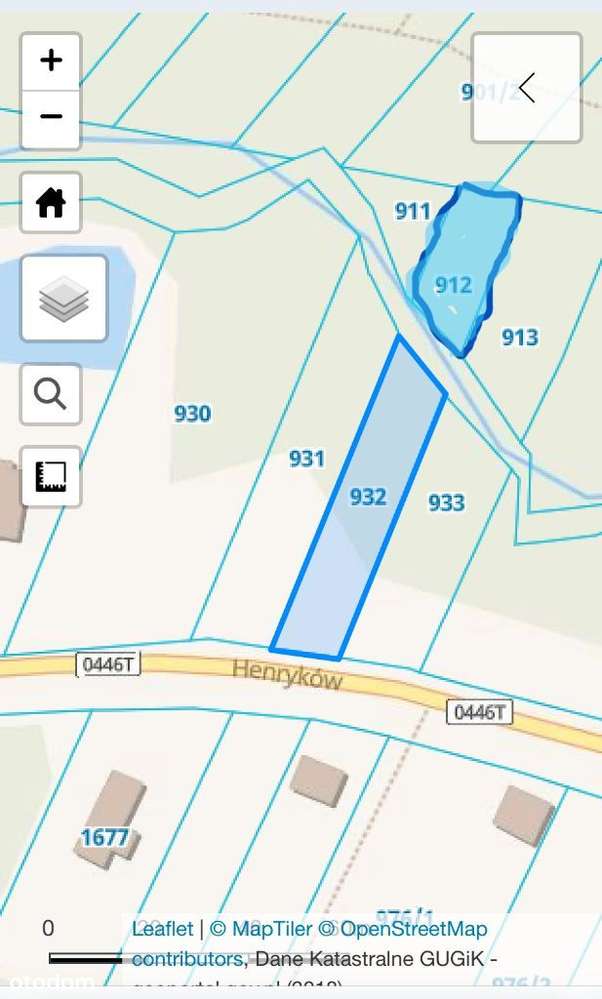Open the map search tool
The height and width of the screenshot is (999, 602).
pyautogui.click(x=51, y=393)
